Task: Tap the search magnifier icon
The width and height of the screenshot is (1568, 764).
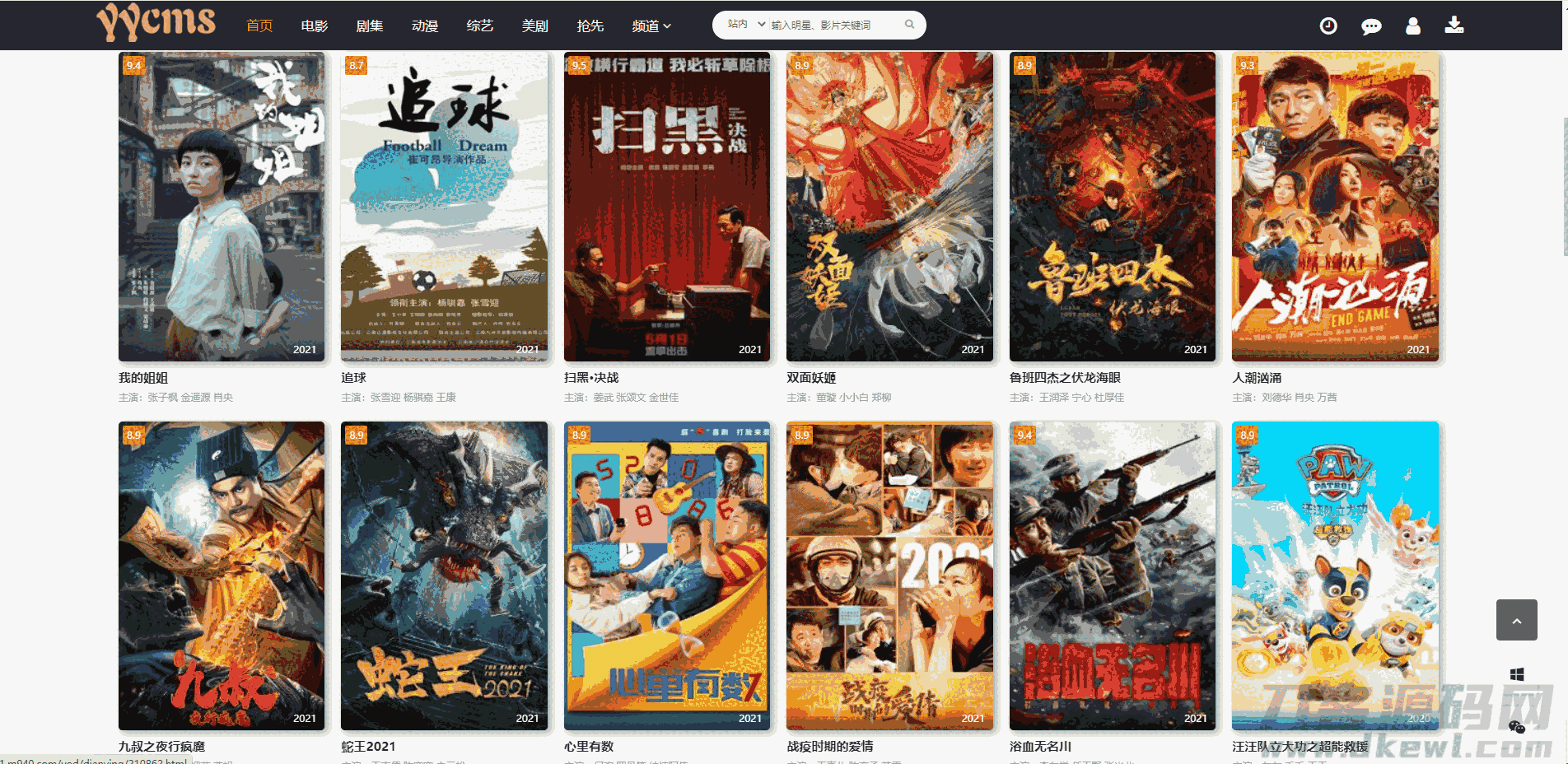Action: [909, 25]
